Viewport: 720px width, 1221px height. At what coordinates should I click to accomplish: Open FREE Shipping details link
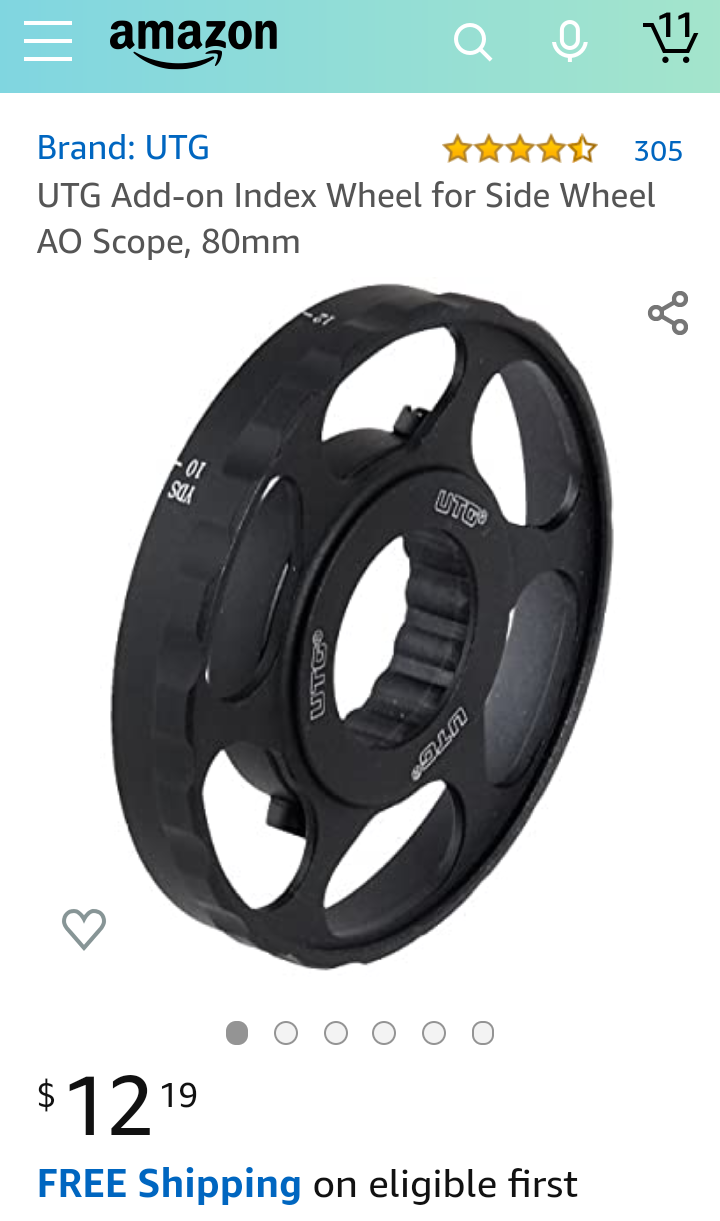(169, 1184)
